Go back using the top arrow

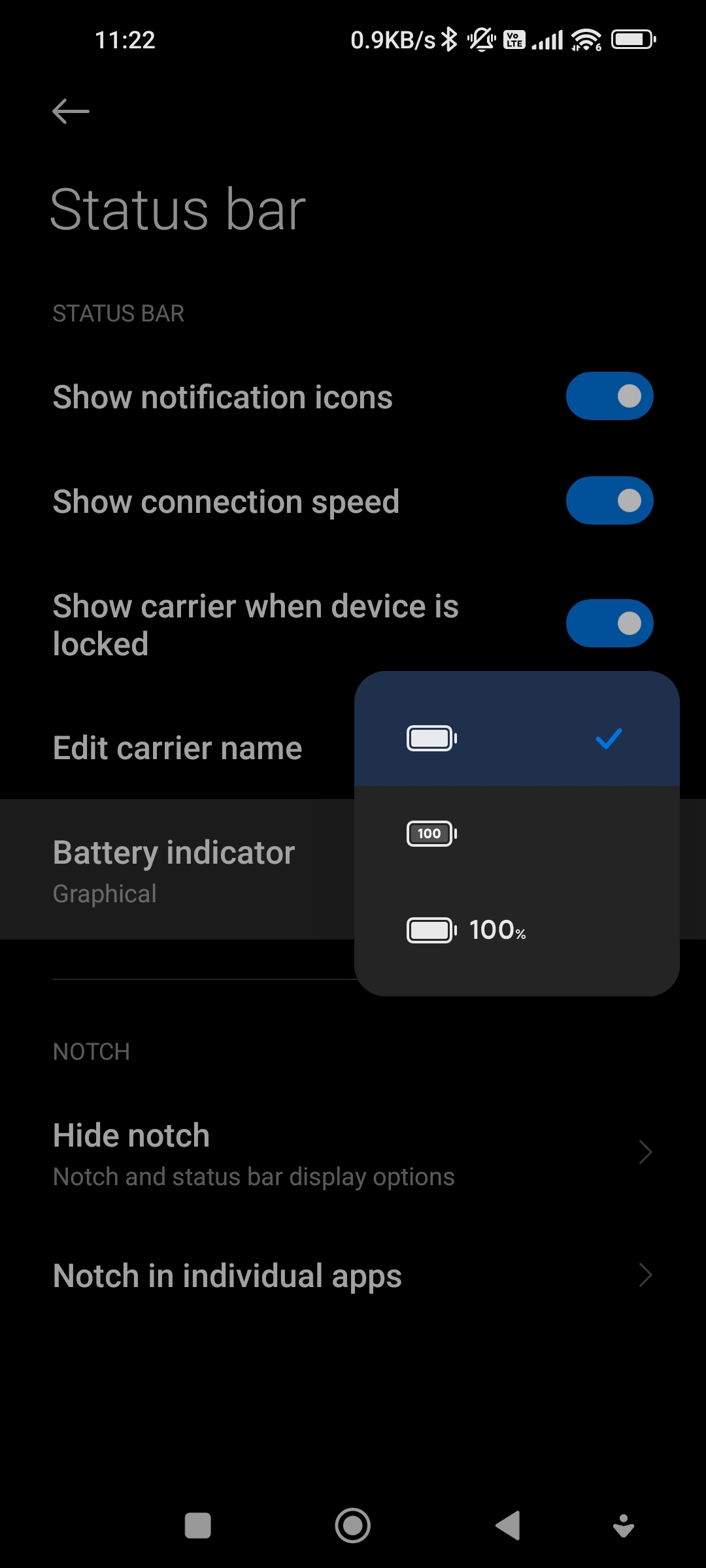tap(71, 111)
